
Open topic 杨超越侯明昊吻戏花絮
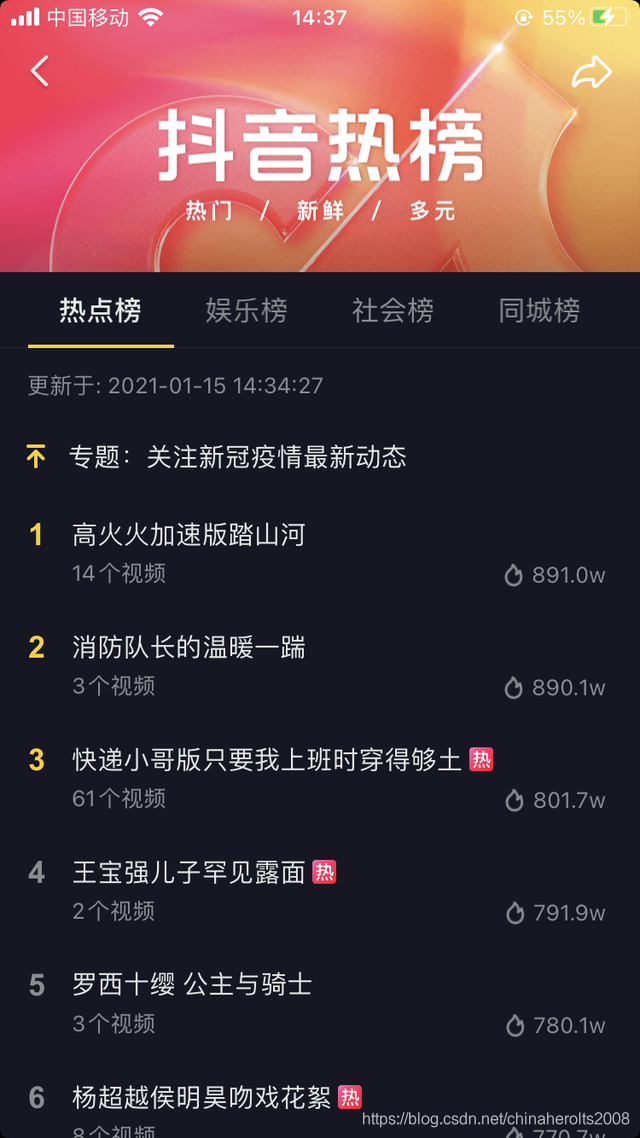coord(202,1098)
